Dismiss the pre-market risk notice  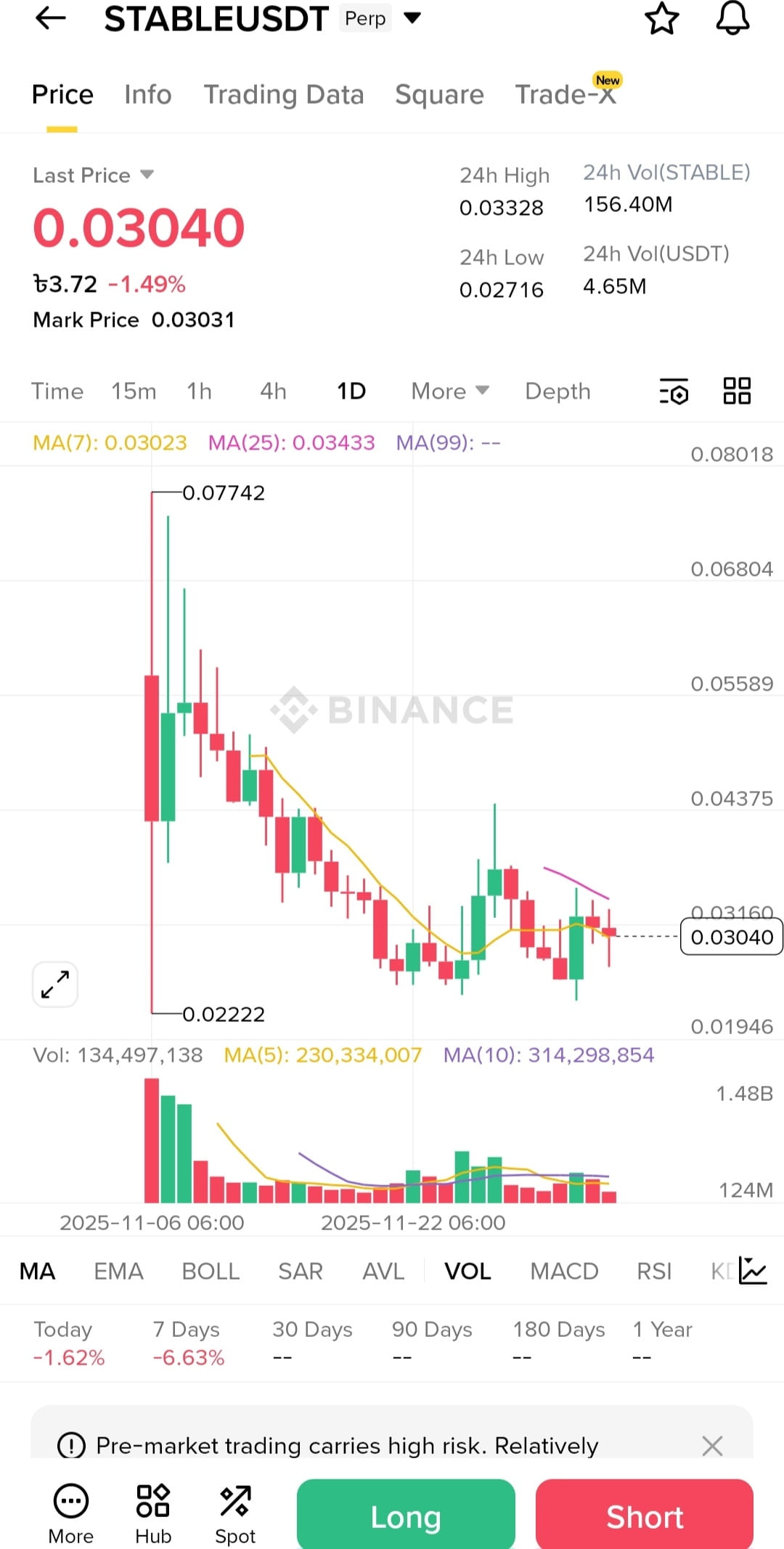click(712, 1445)
